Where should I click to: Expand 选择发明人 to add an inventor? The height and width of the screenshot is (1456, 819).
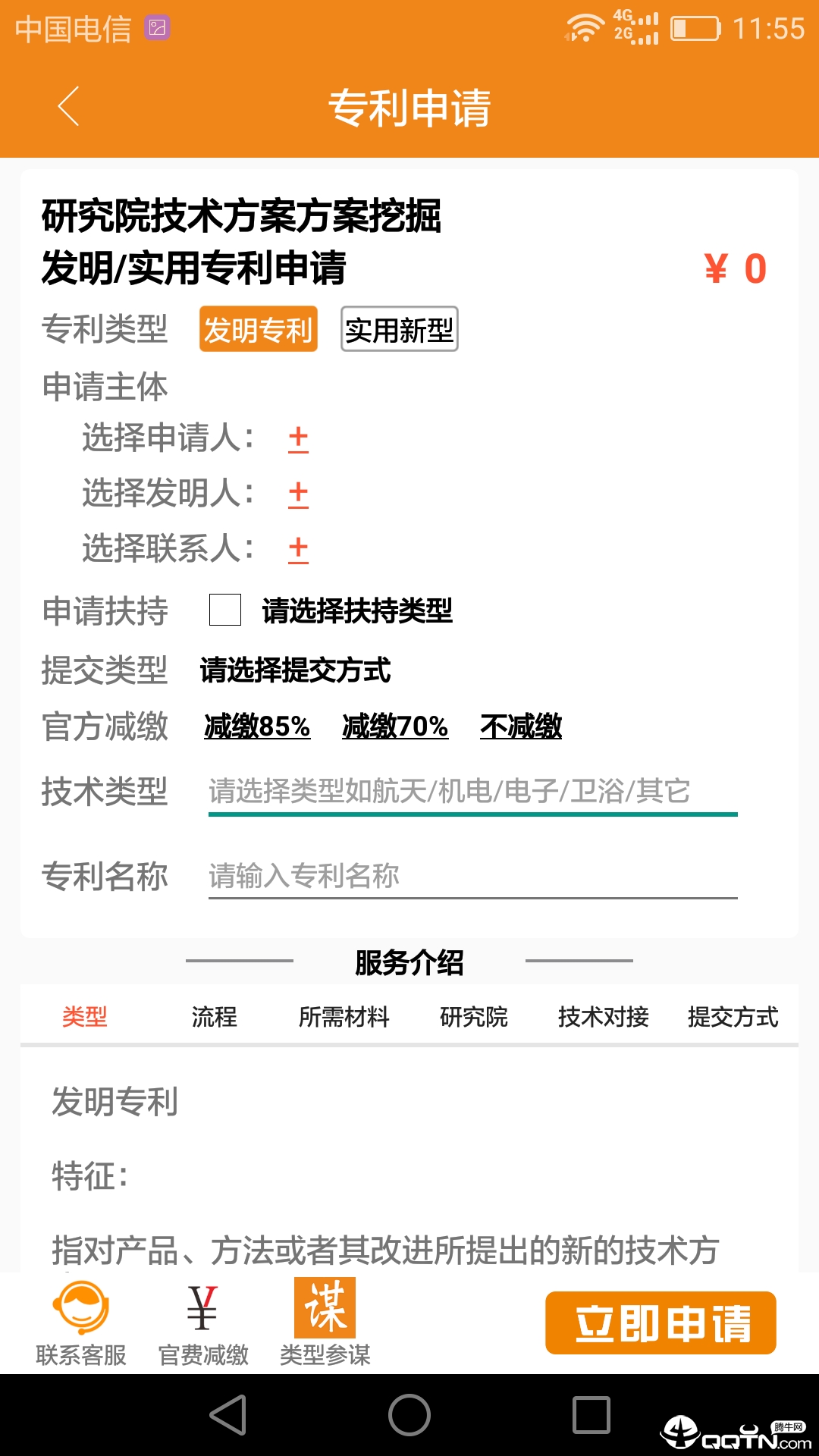click(298, 493)
